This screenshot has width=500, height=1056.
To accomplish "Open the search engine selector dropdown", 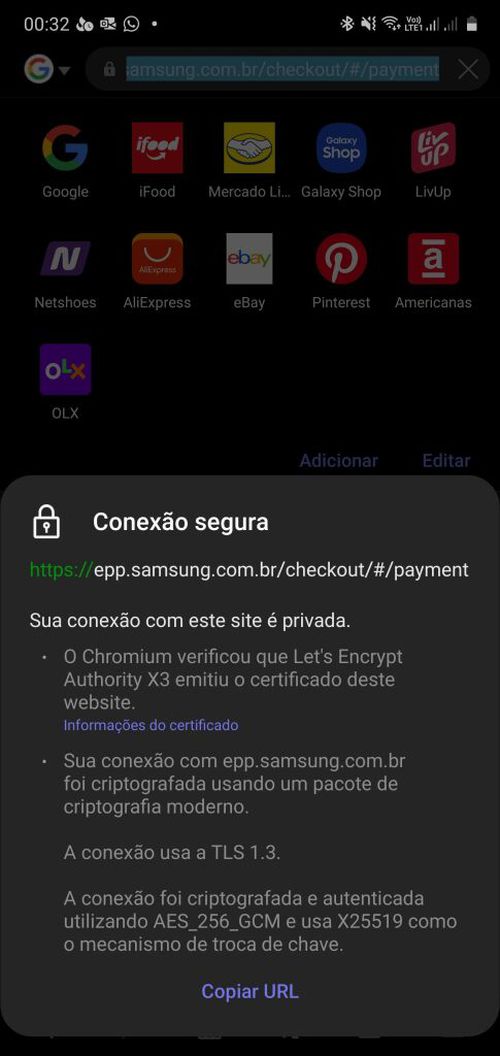I will [x=47, y=69].
